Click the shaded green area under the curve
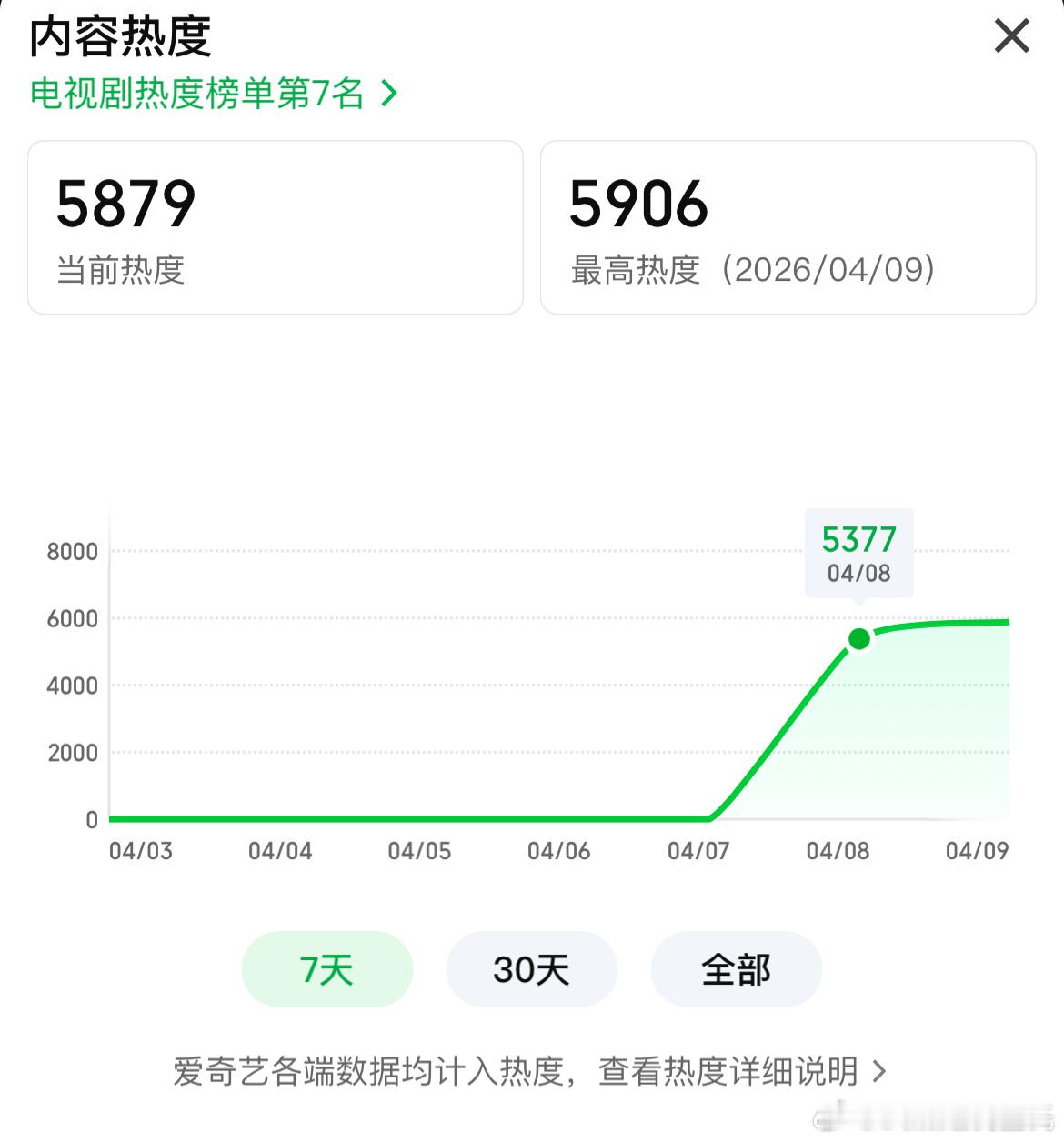1064x1142 pixels. pyautogui.click(x=909, y=746)
